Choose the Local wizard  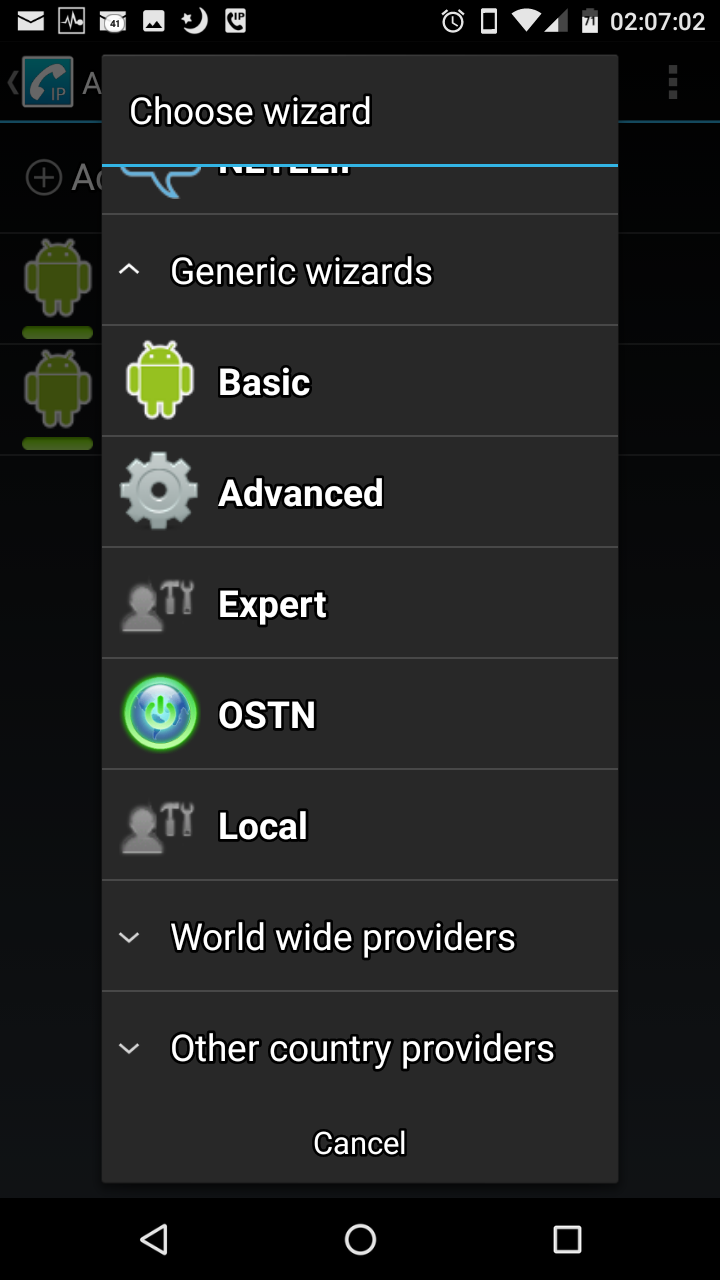pyautogui.click(x=360, y=825)
